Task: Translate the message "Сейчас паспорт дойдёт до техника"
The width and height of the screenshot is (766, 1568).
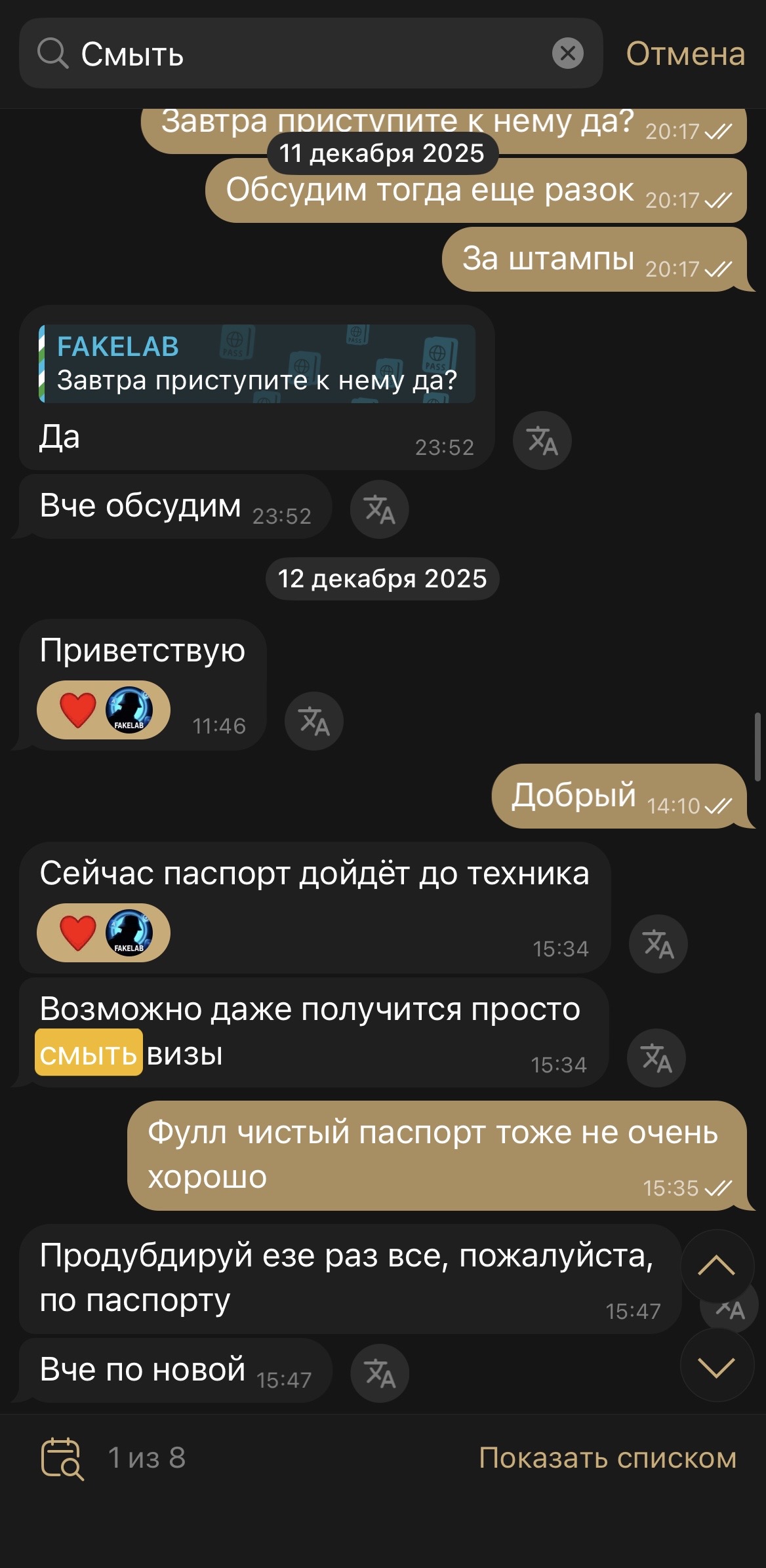Action: [657, 945]
